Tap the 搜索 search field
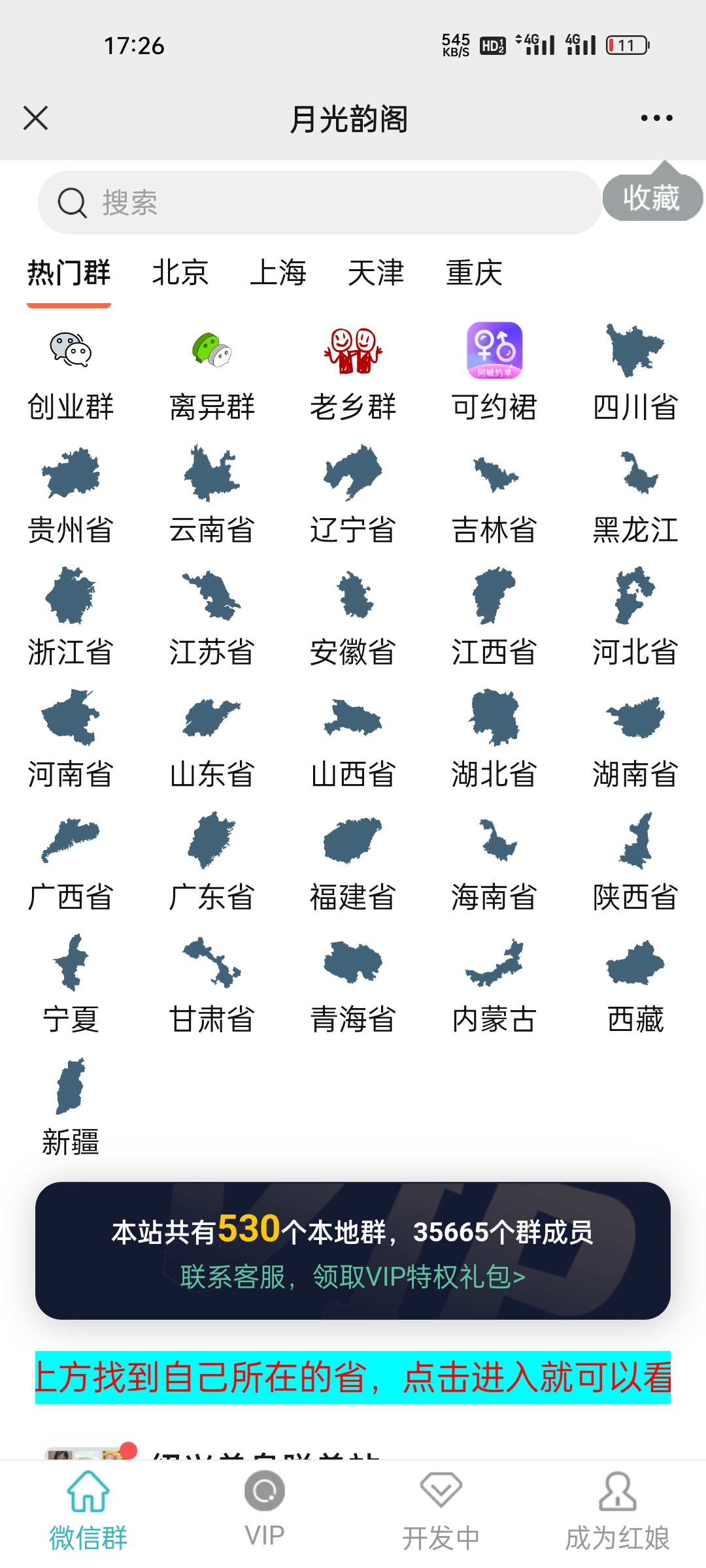Screen dimensions: 706x1568 pyautogui.click(x=319, y=203)
